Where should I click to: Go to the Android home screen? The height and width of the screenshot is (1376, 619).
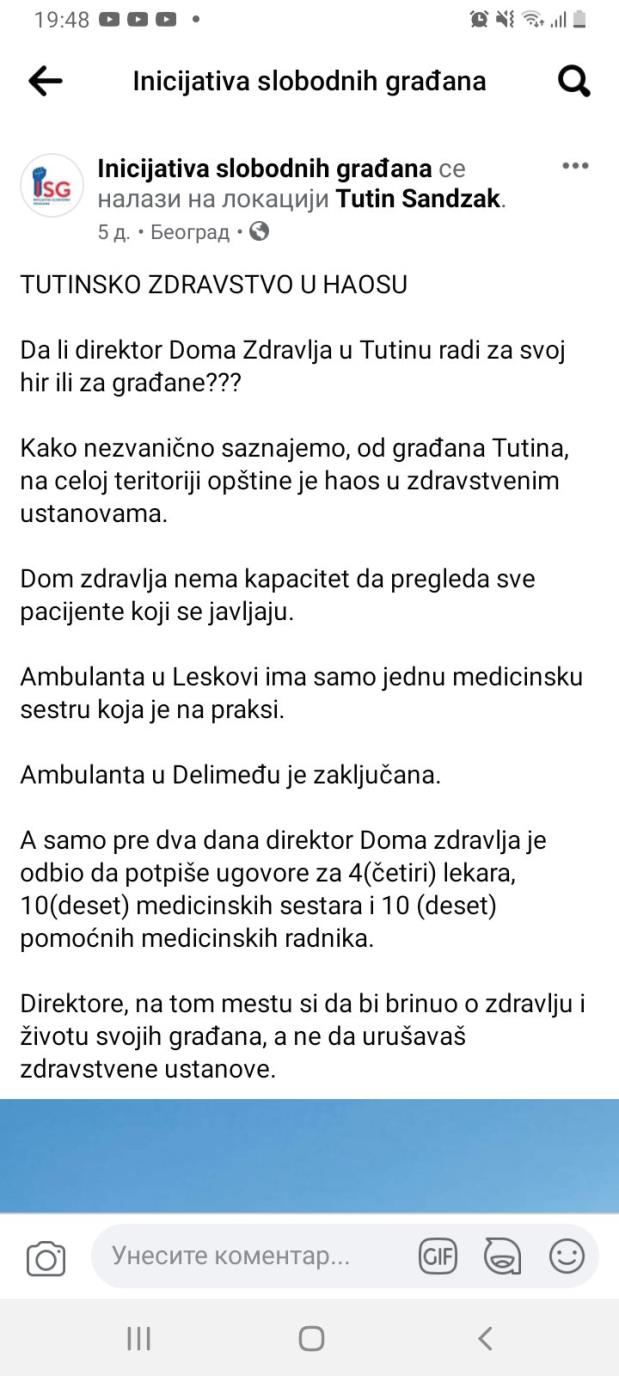[311, 1339]
